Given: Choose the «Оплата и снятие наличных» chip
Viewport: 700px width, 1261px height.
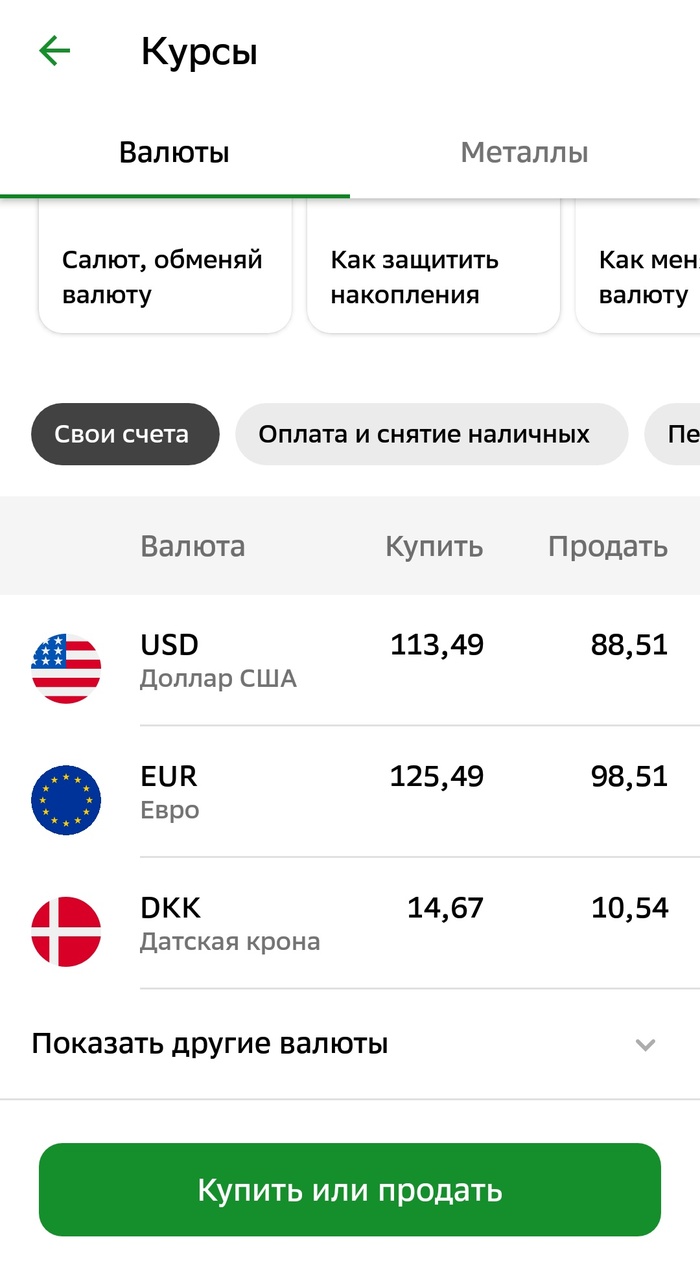Looking at the screenshot, I should click(x=431, y=434).
